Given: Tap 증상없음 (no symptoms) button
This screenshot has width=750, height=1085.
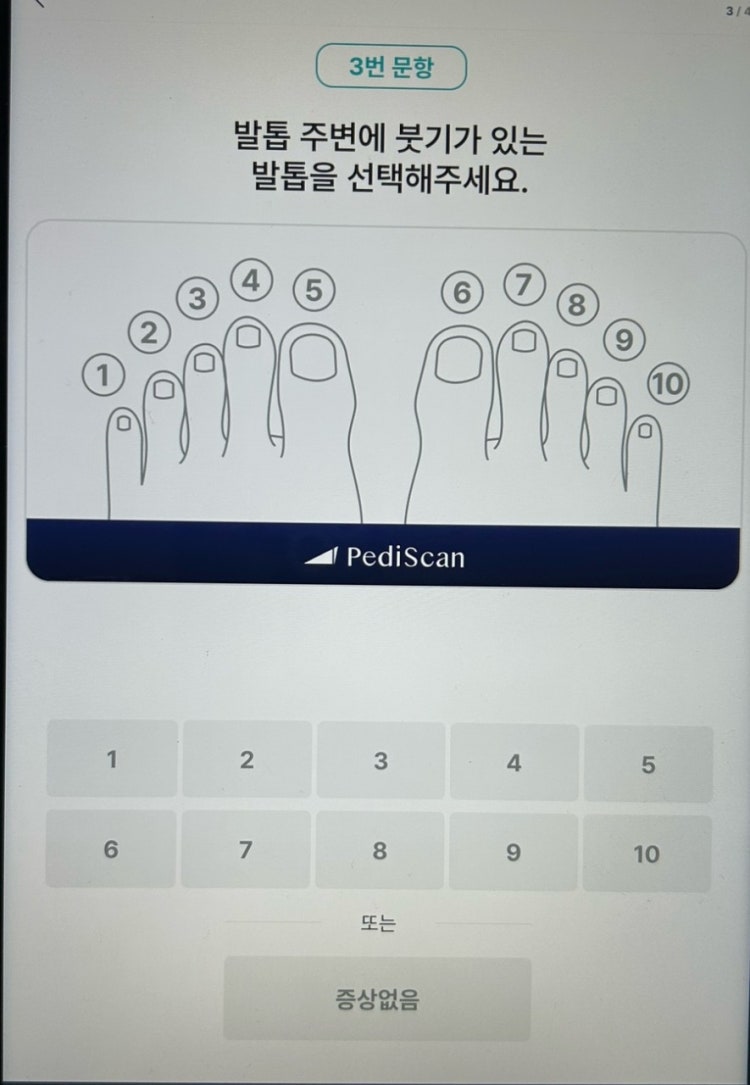Looking at the screenshot, I should point(376,999).
